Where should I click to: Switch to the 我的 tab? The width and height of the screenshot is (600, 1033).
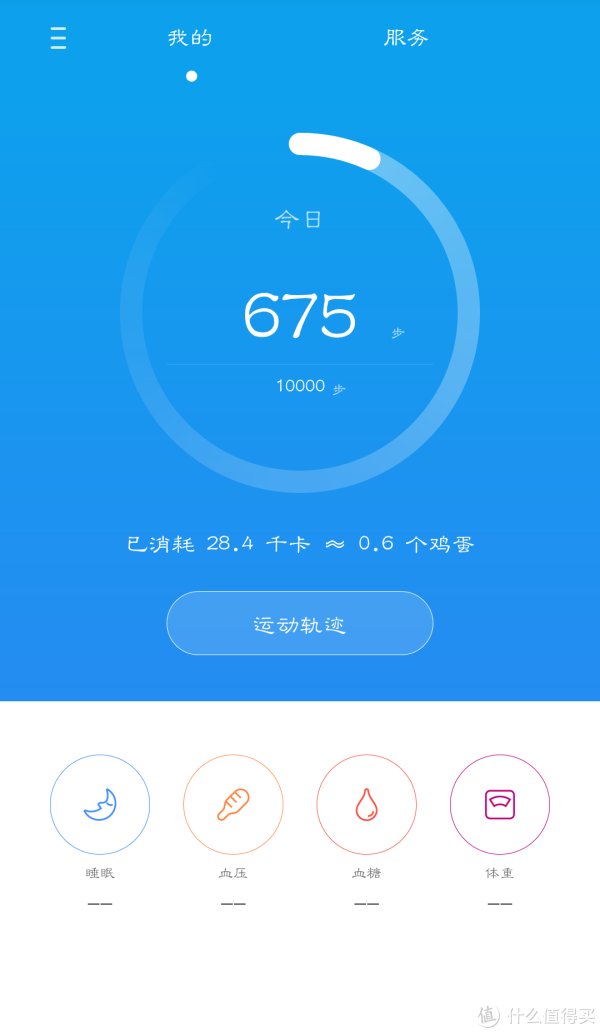point(190,38)
